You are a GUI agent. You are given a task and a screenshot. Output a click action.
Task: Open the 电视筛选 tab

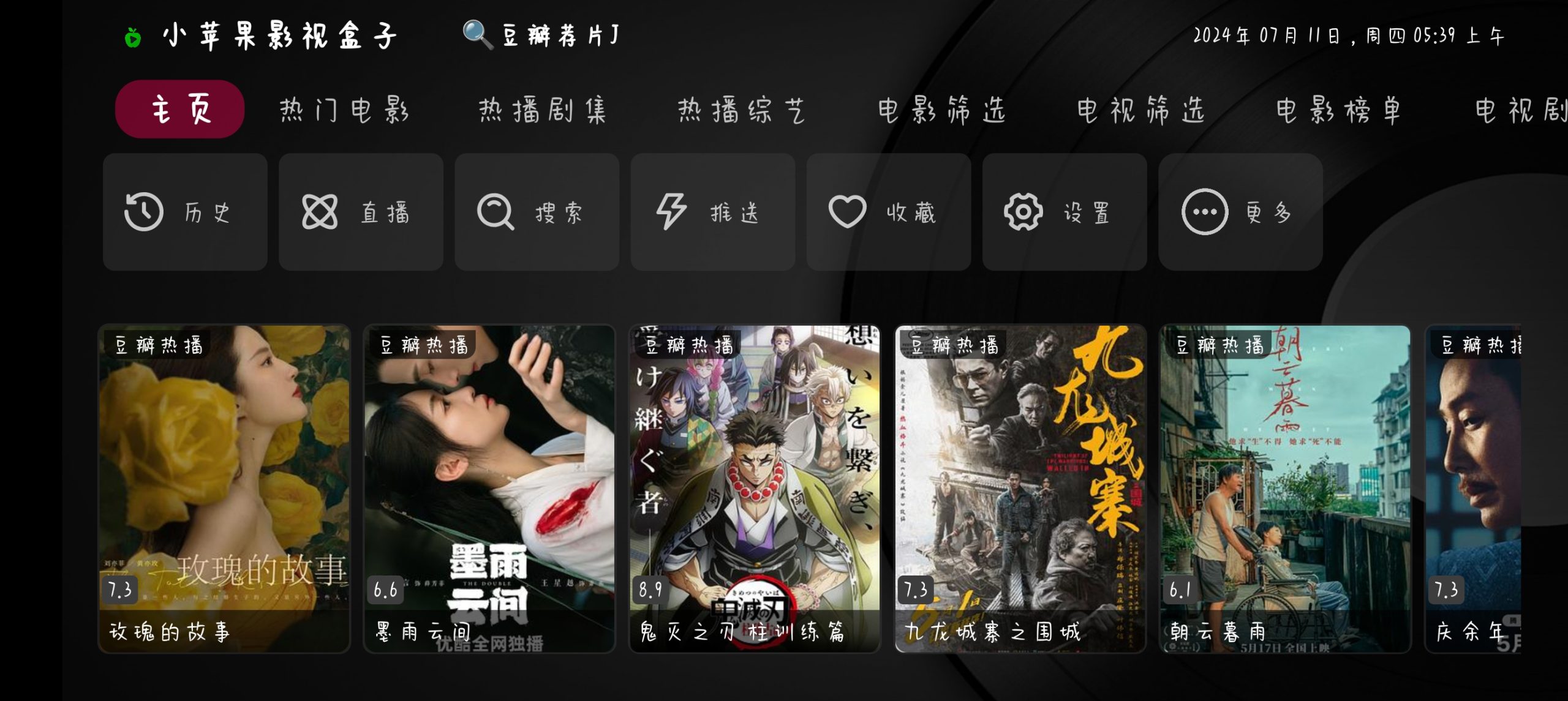pos(1140,111)
